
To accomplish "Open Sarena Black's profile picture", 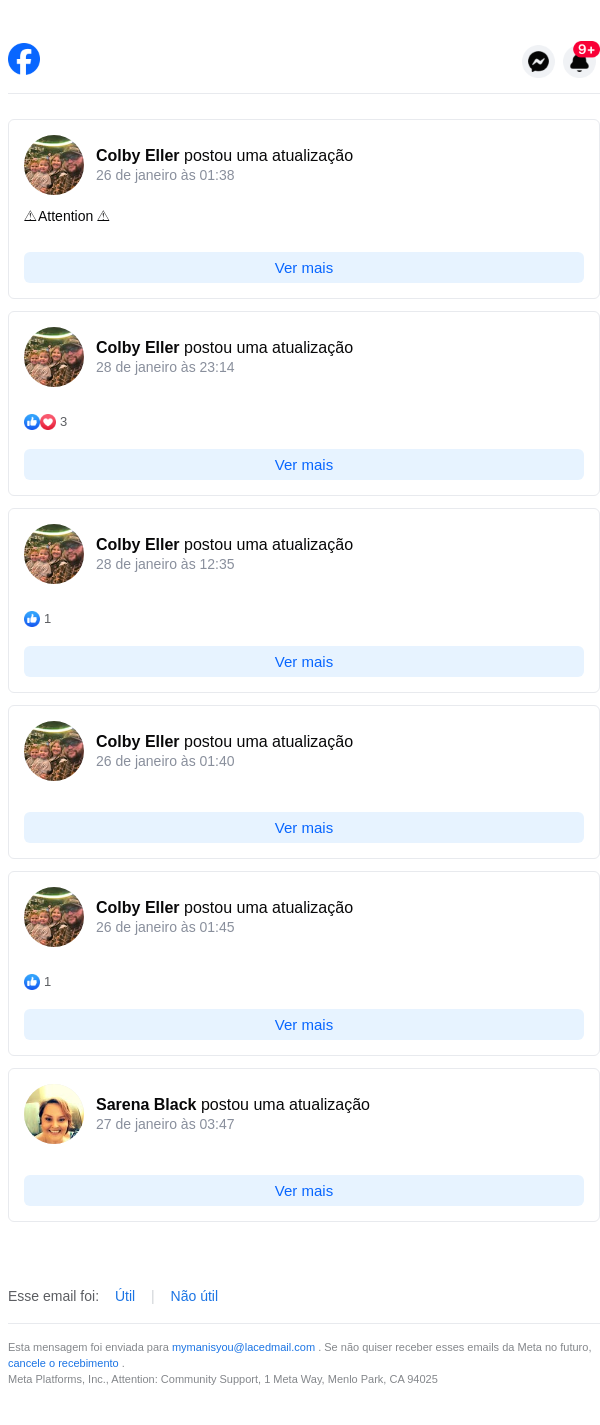I will click(x=54, y=1114).
